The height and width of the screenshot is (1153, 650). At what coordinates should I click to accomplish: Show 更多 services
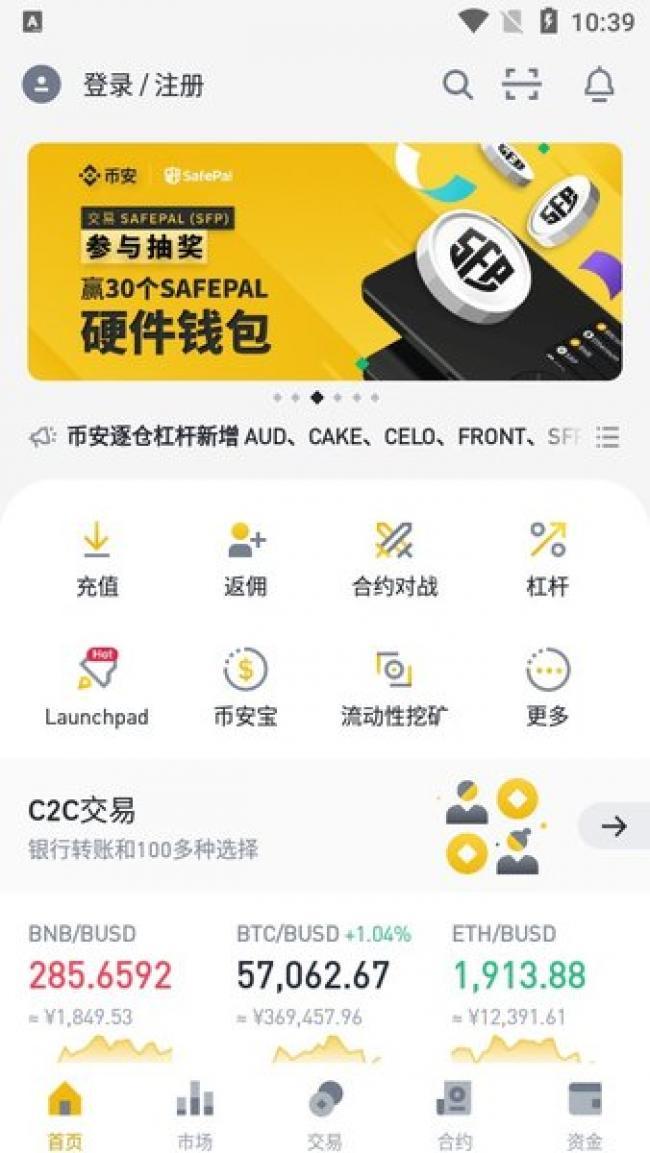(547, 688)
